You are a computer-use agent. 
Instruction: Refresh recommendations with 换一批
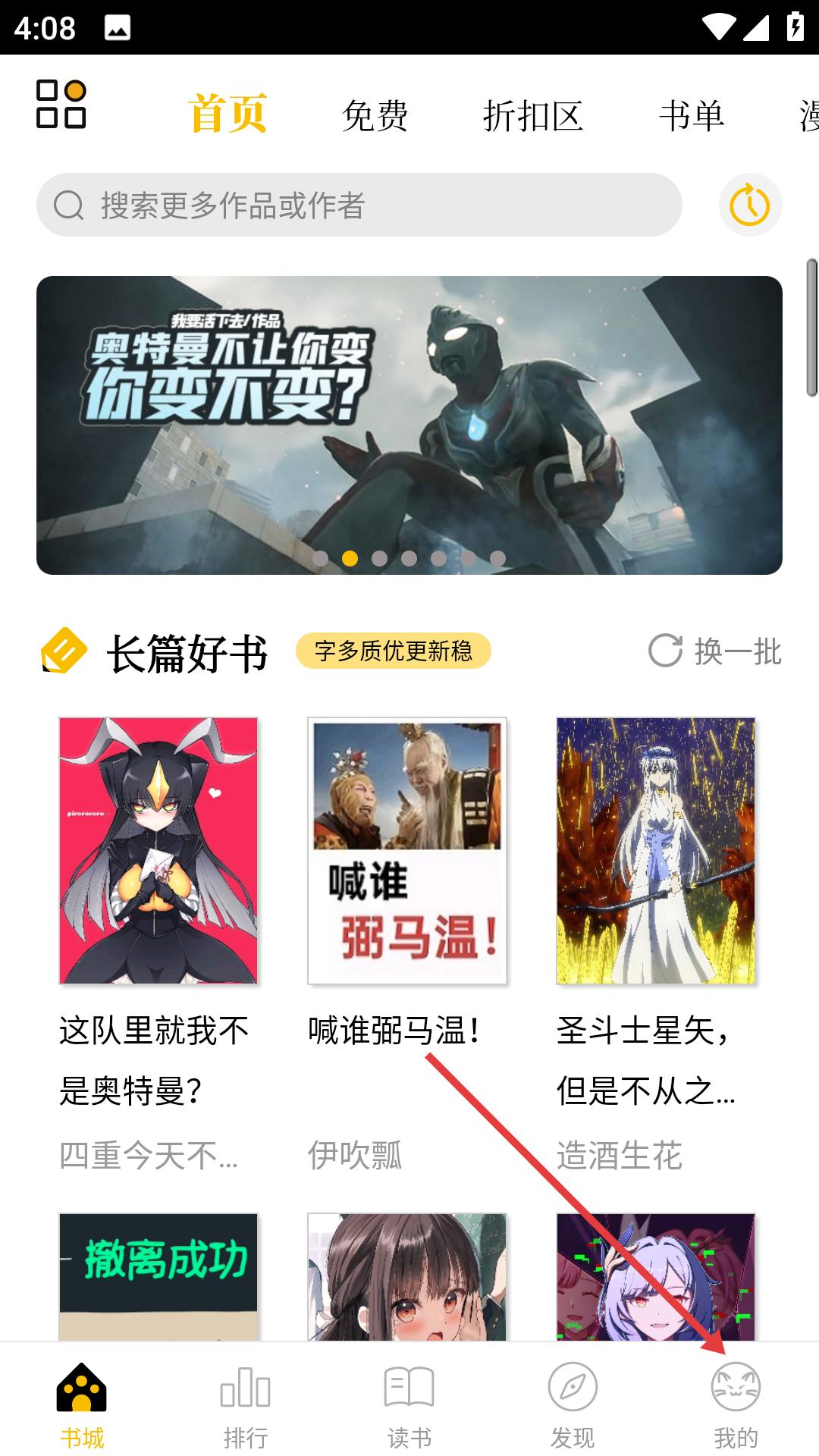(715, 651)
